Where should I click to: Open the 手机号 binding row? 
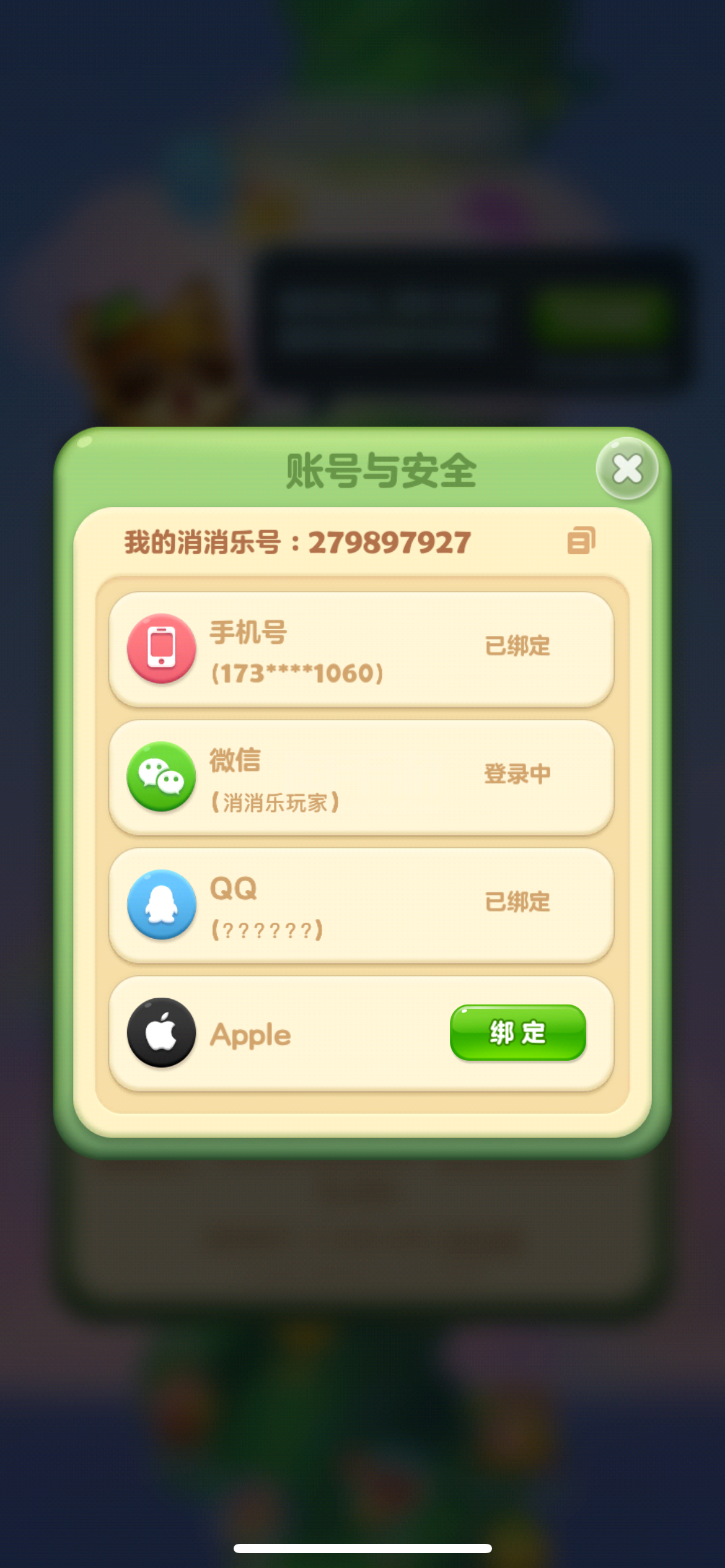coord(361,650)
